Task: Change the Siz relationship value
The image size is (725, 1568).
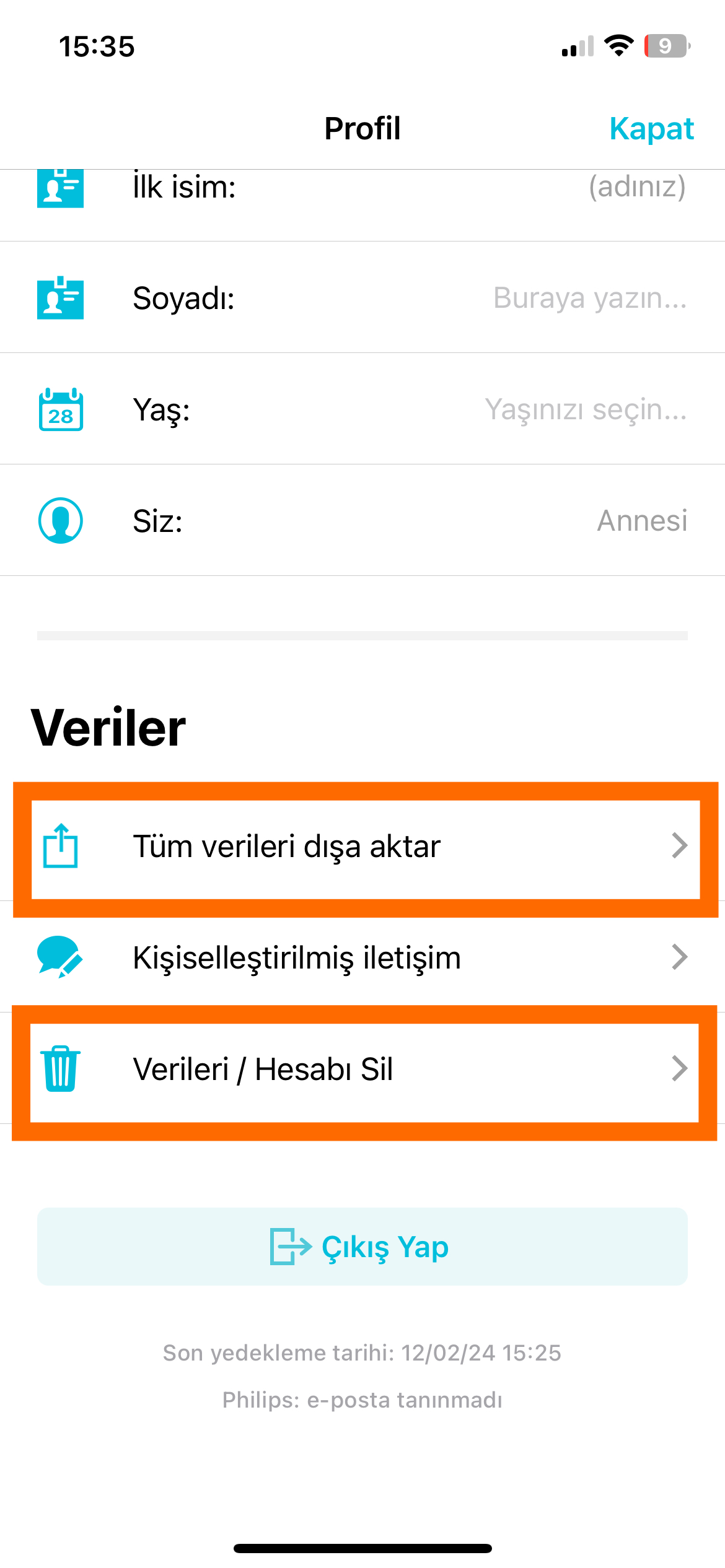Action: [x=362, y=520]
